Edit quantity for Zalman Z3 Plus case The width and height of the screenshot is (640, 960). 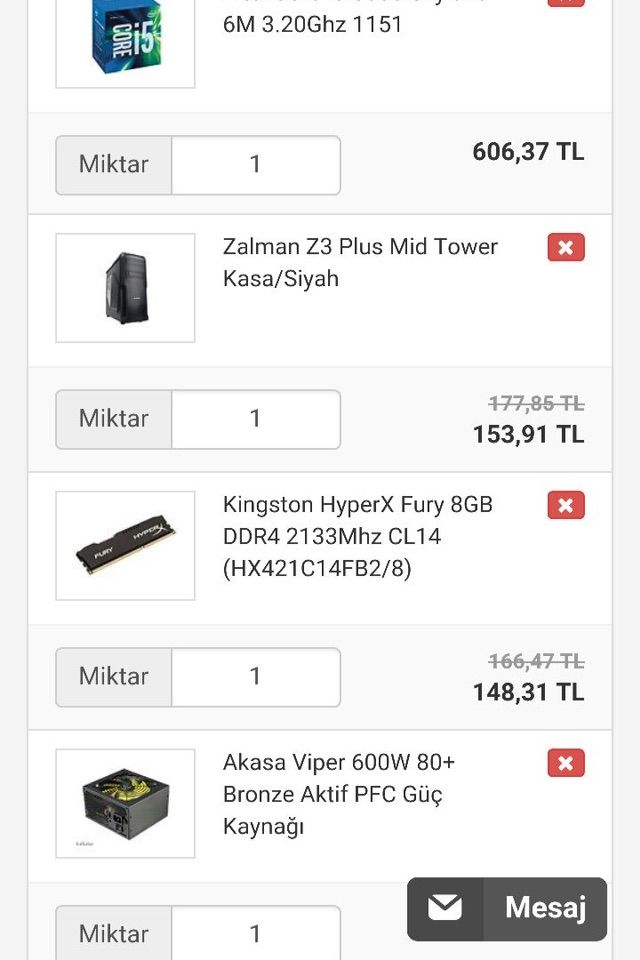click(255, 419)
